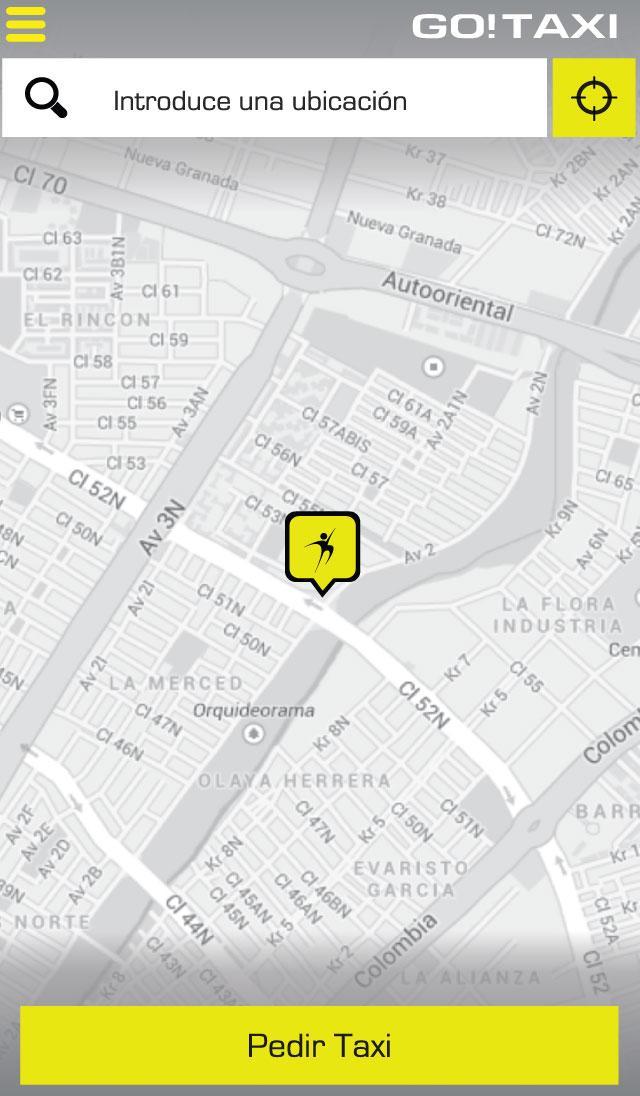Tap the 'Pedir Taxi' button
Image resolution: width=640 pixels, height=1096 pixels.
coord(320,1046)
